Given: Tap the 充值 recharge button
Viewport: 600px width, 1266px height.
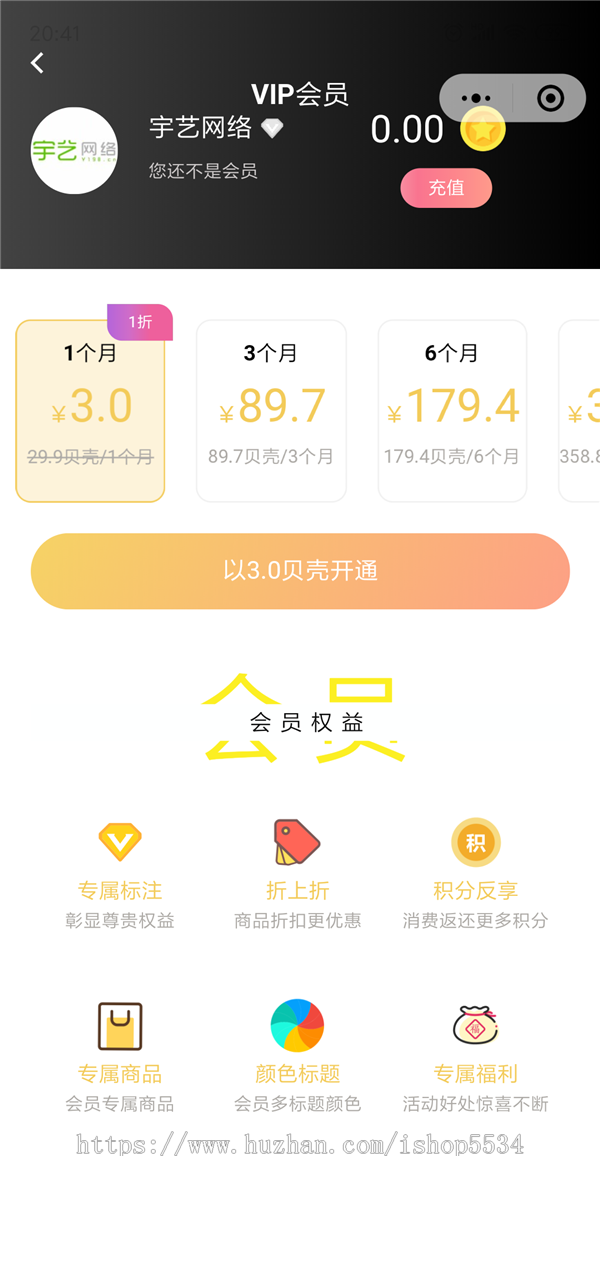Looking at the screenshot, I should 446,188.
